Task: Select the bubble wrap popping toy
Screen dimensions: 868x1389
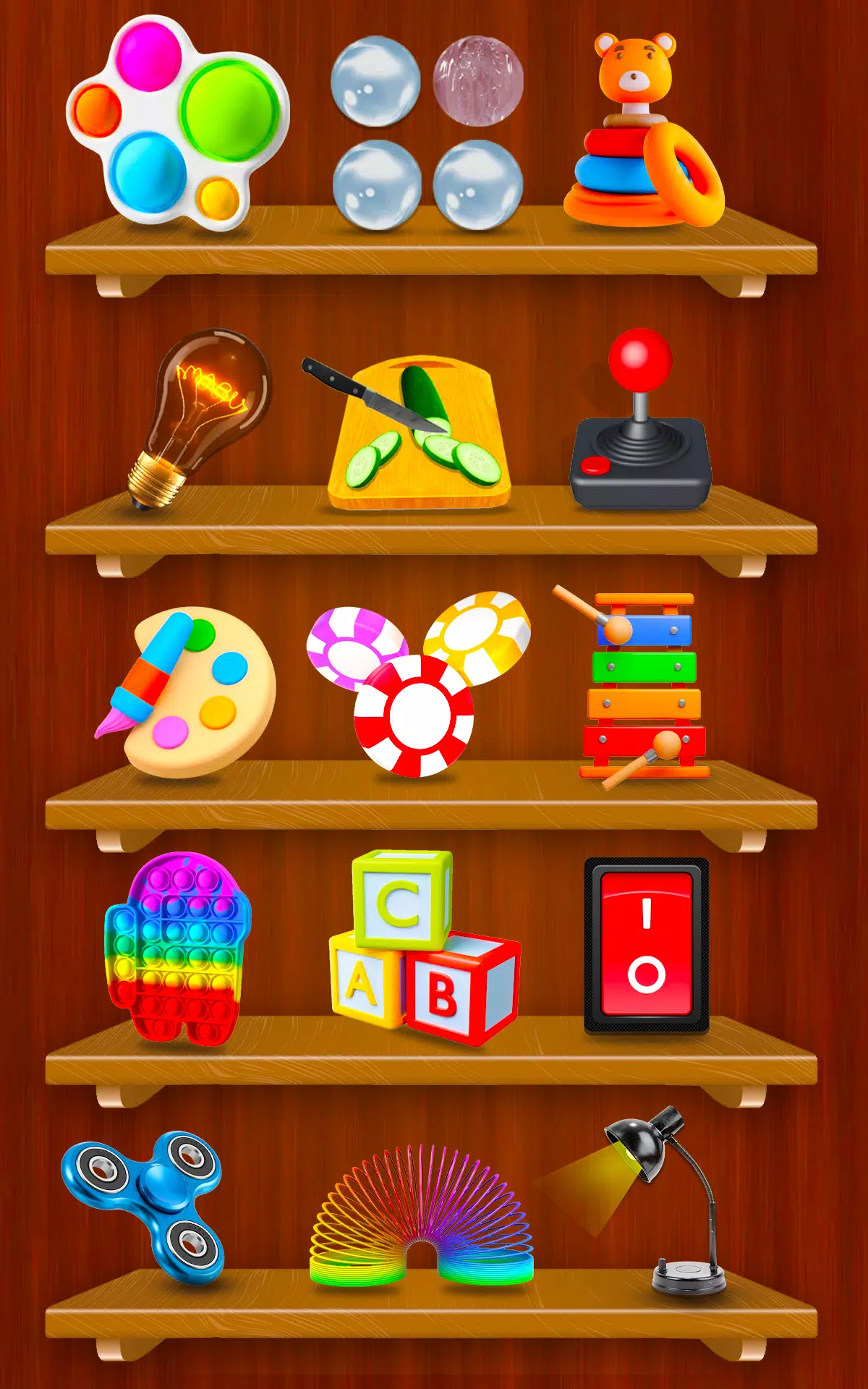Action: click(427, 134)
